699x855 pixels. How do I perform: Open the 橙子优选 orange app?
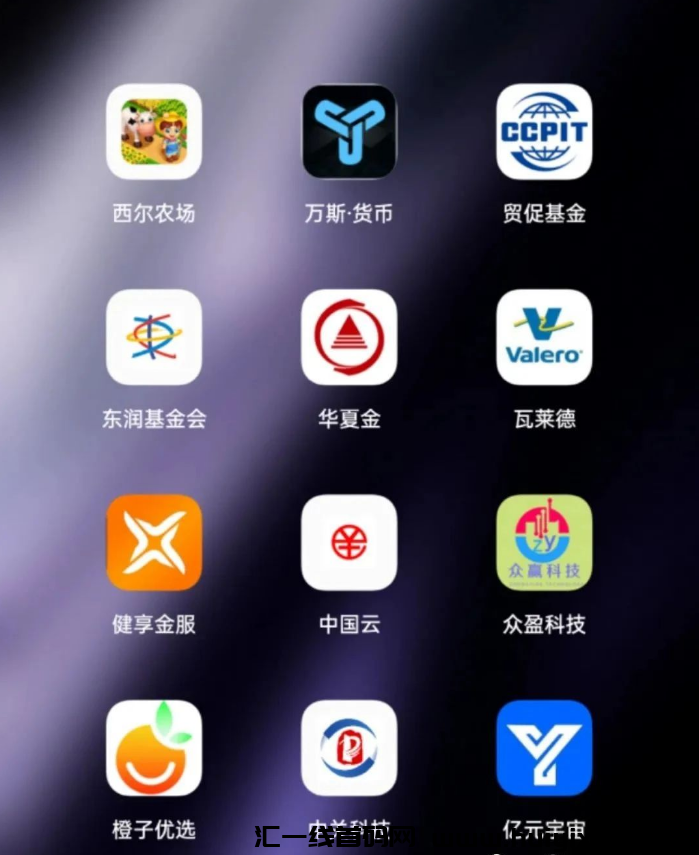tap(154, 748)
